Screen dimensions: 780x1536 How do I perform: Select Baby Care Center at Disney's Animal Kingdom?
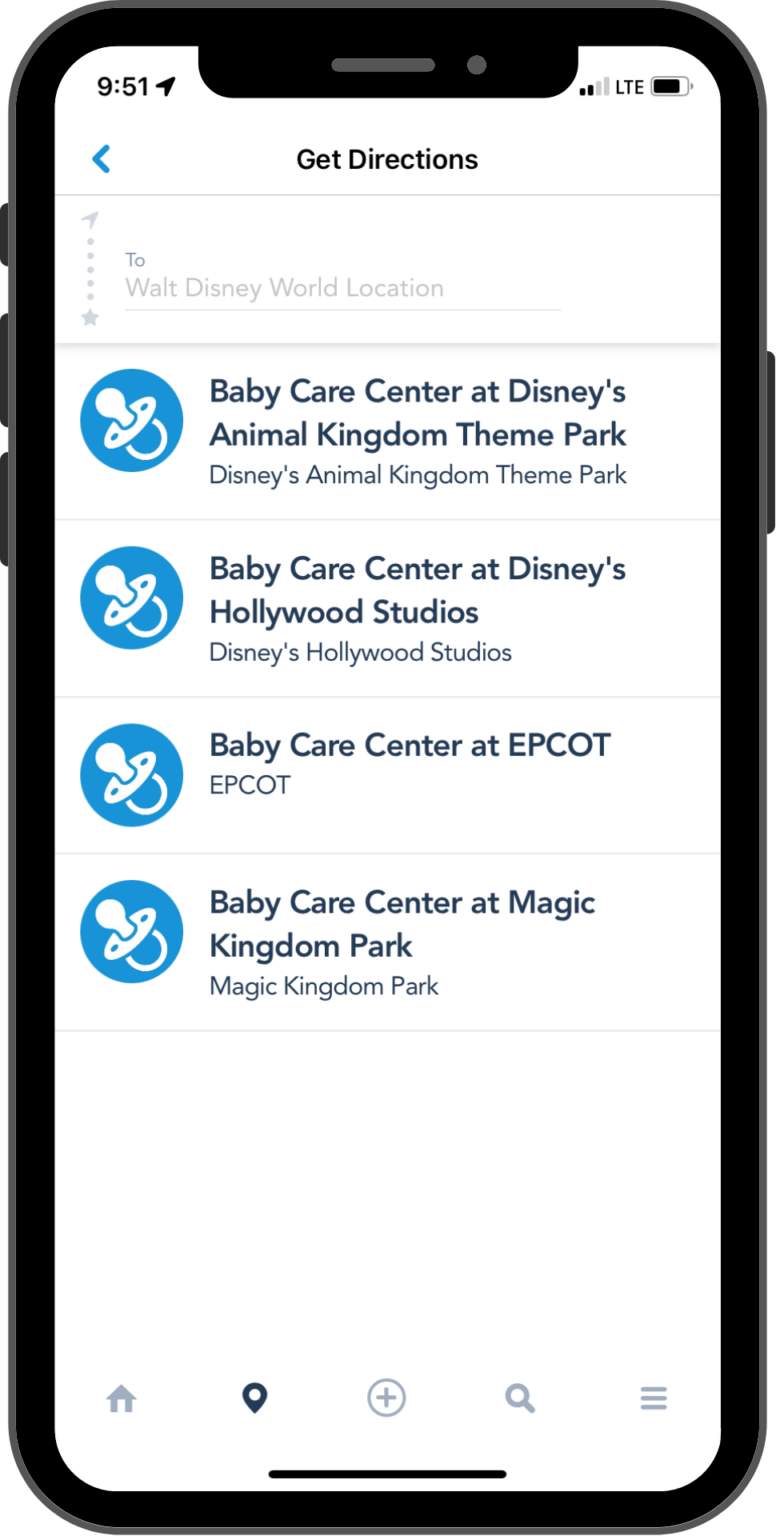[417, 433]
